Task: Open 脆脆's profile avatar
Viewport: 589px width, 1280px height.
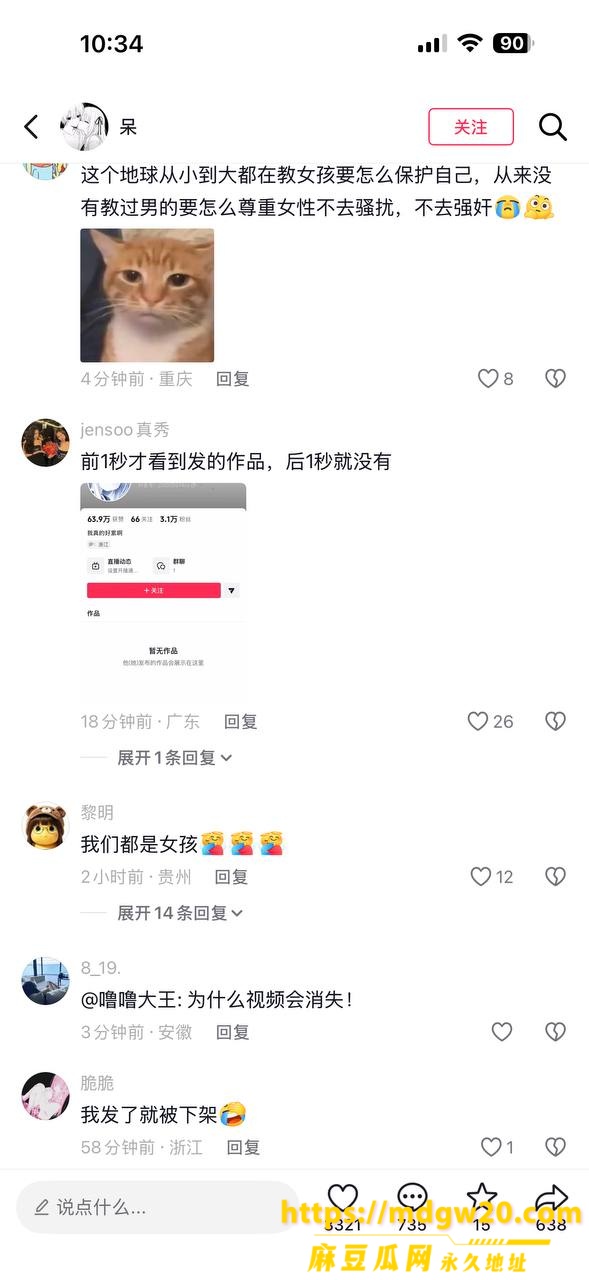Action: 45,1096
